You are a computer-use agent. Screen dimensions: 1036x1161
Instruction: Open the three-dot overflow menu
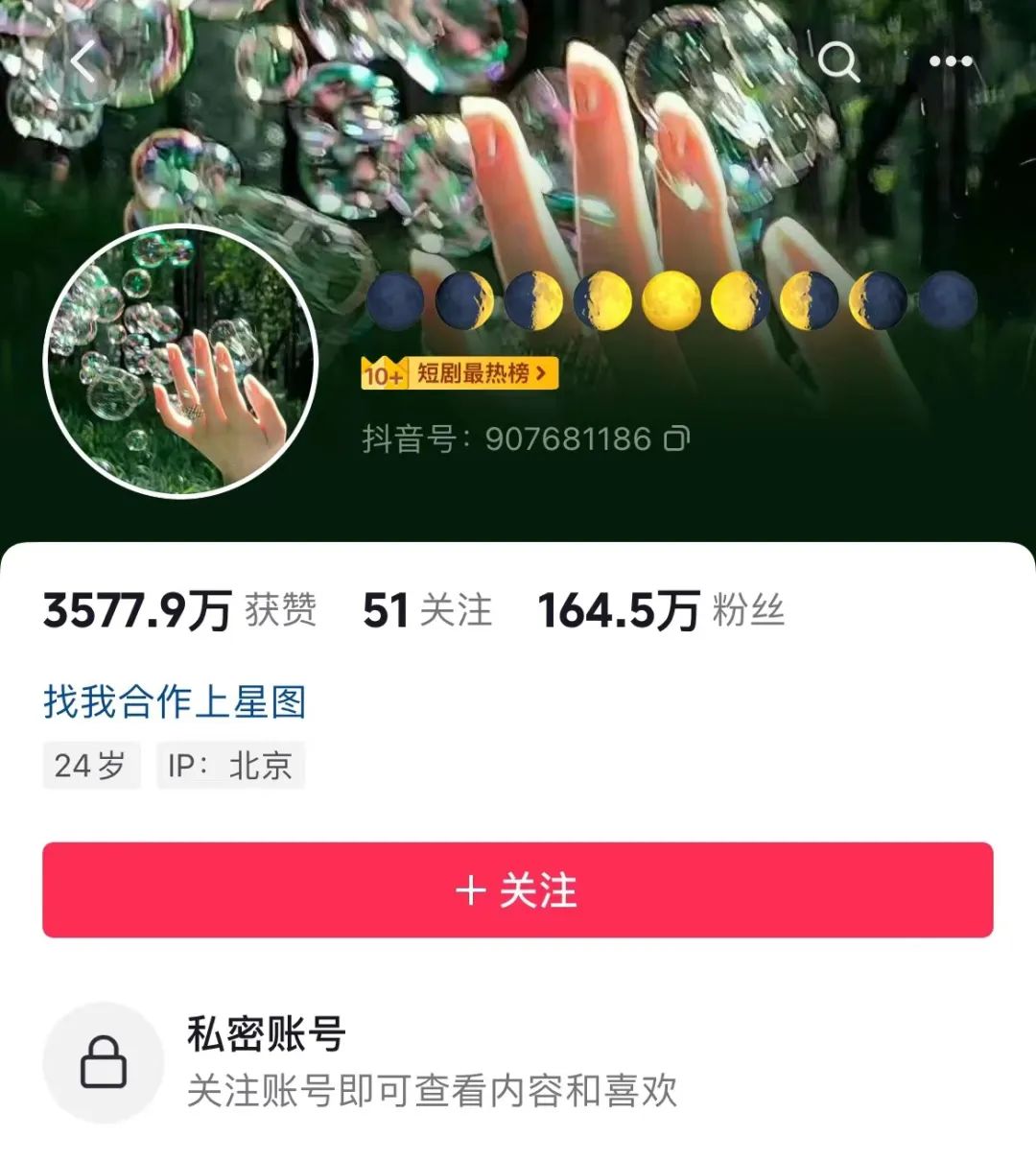(951, 61)
